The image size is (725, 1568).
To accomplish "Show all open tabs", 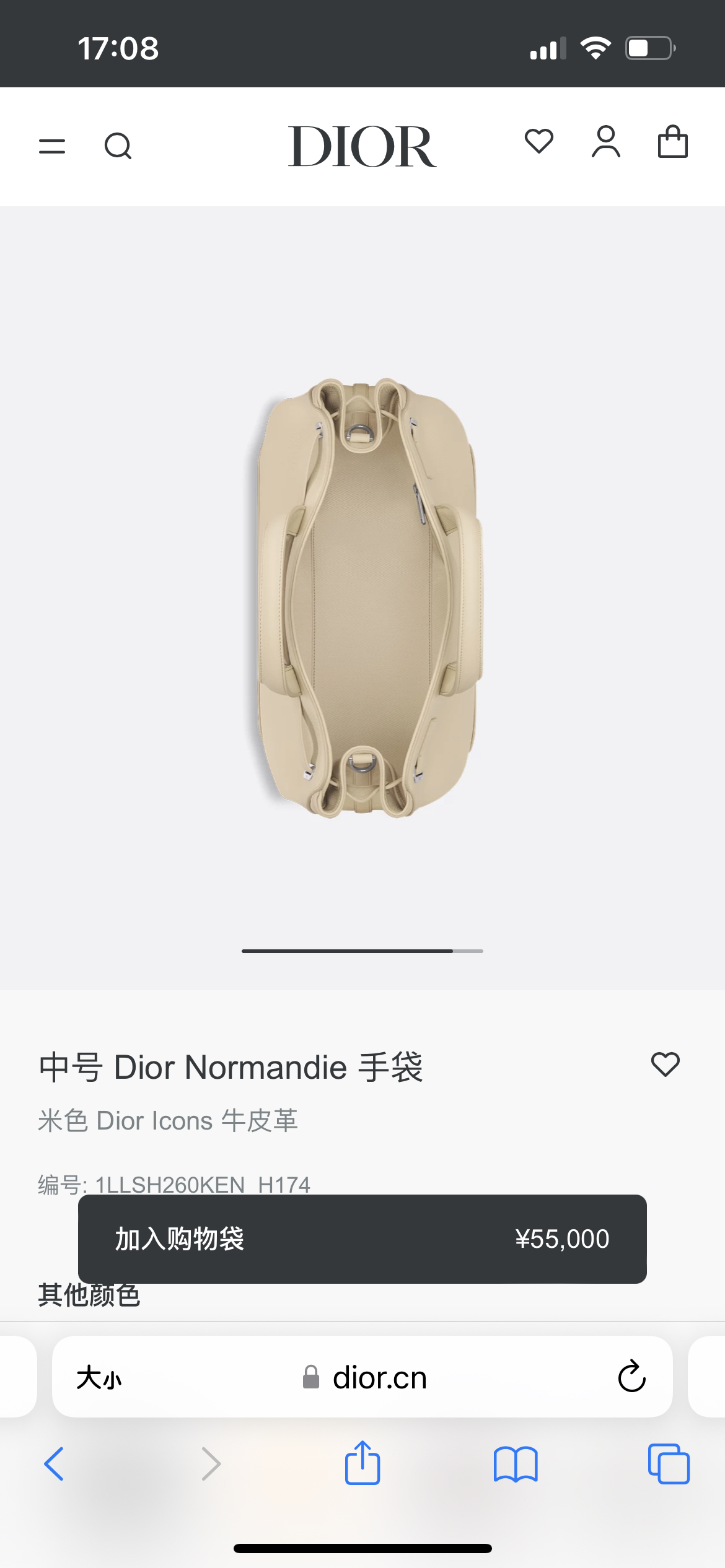I will click(x=668, y=1464).
